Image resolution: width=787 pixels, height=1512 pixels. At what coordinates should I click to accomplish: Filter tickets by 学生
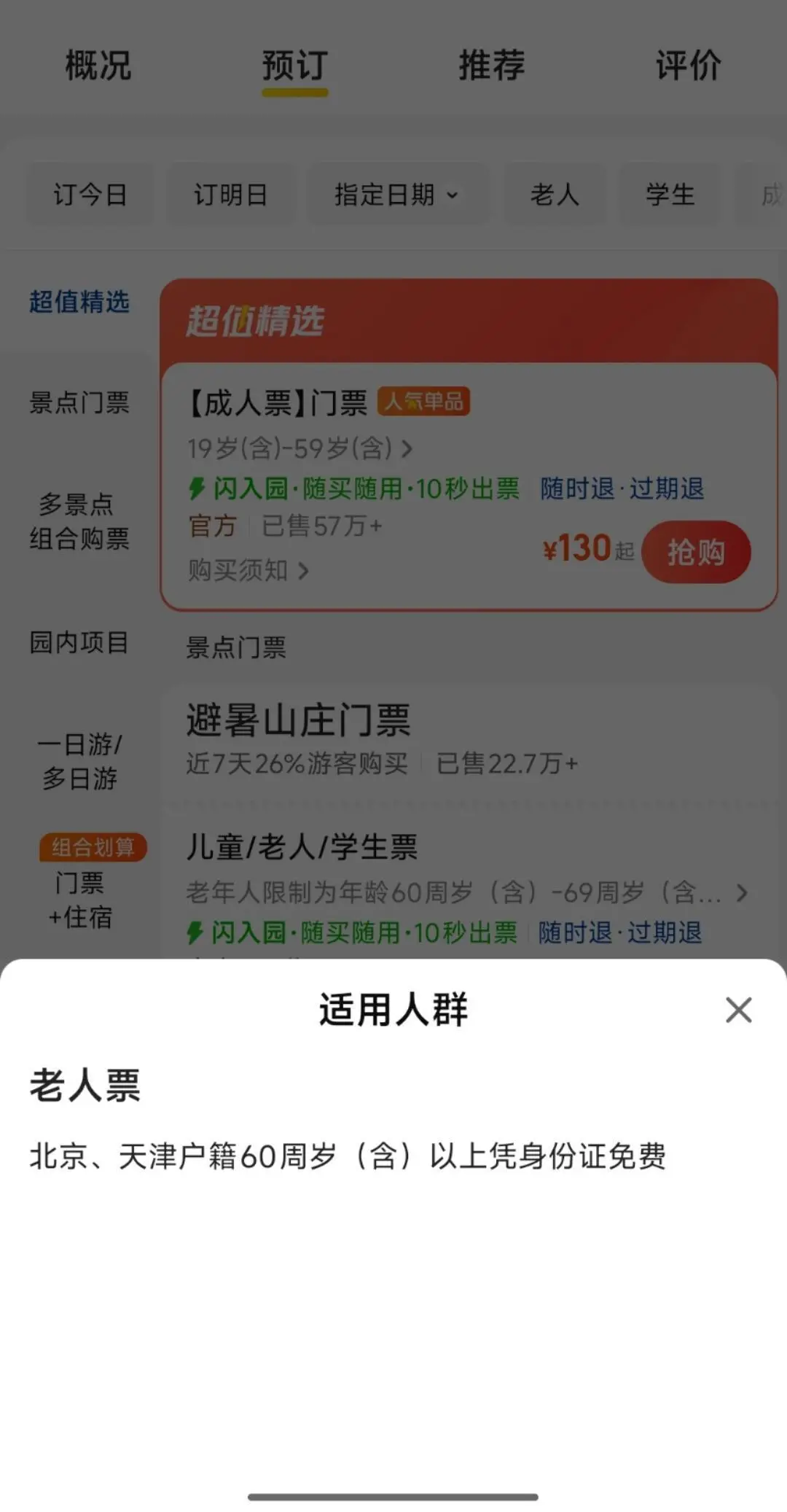click(x=670, y=195)
